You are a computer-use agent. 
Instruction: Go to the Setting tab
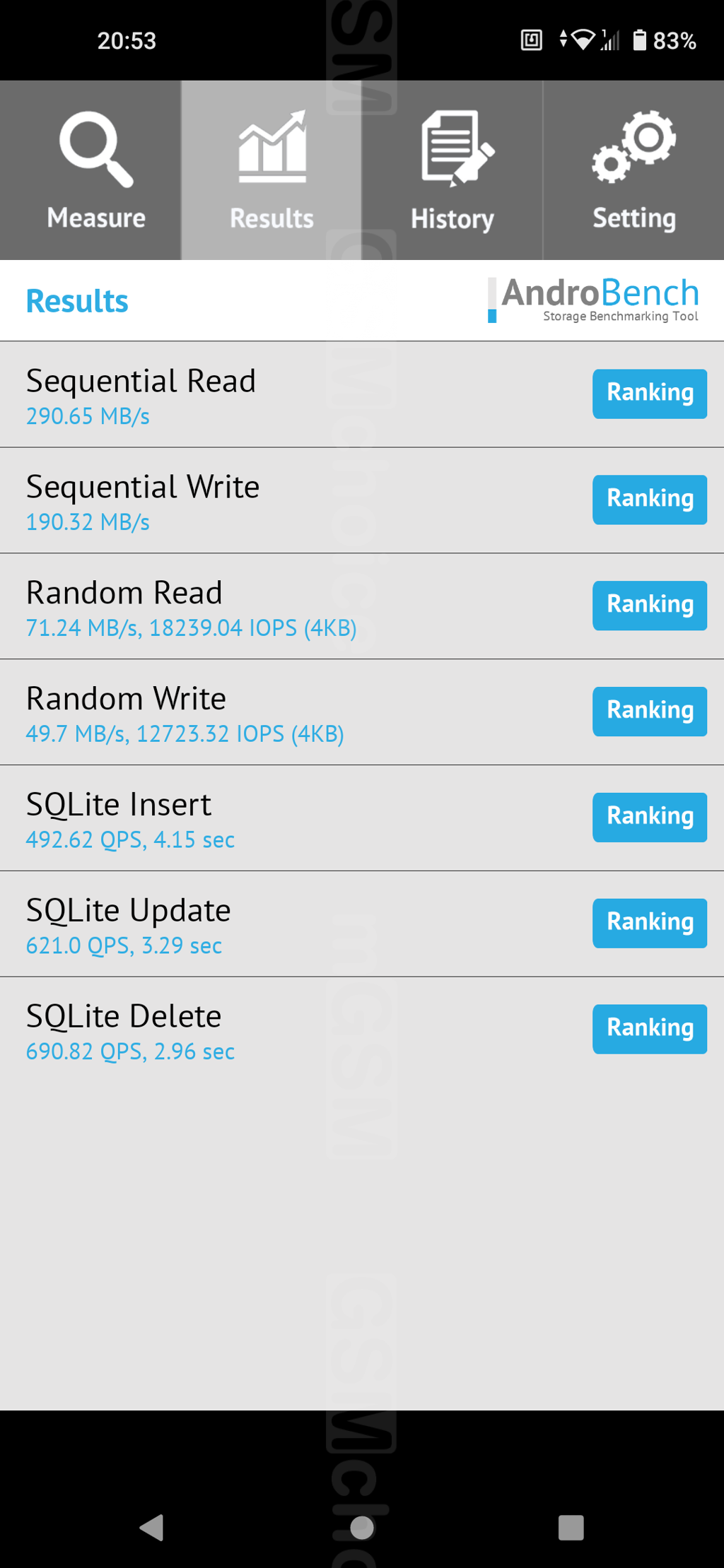coord(633,170)
